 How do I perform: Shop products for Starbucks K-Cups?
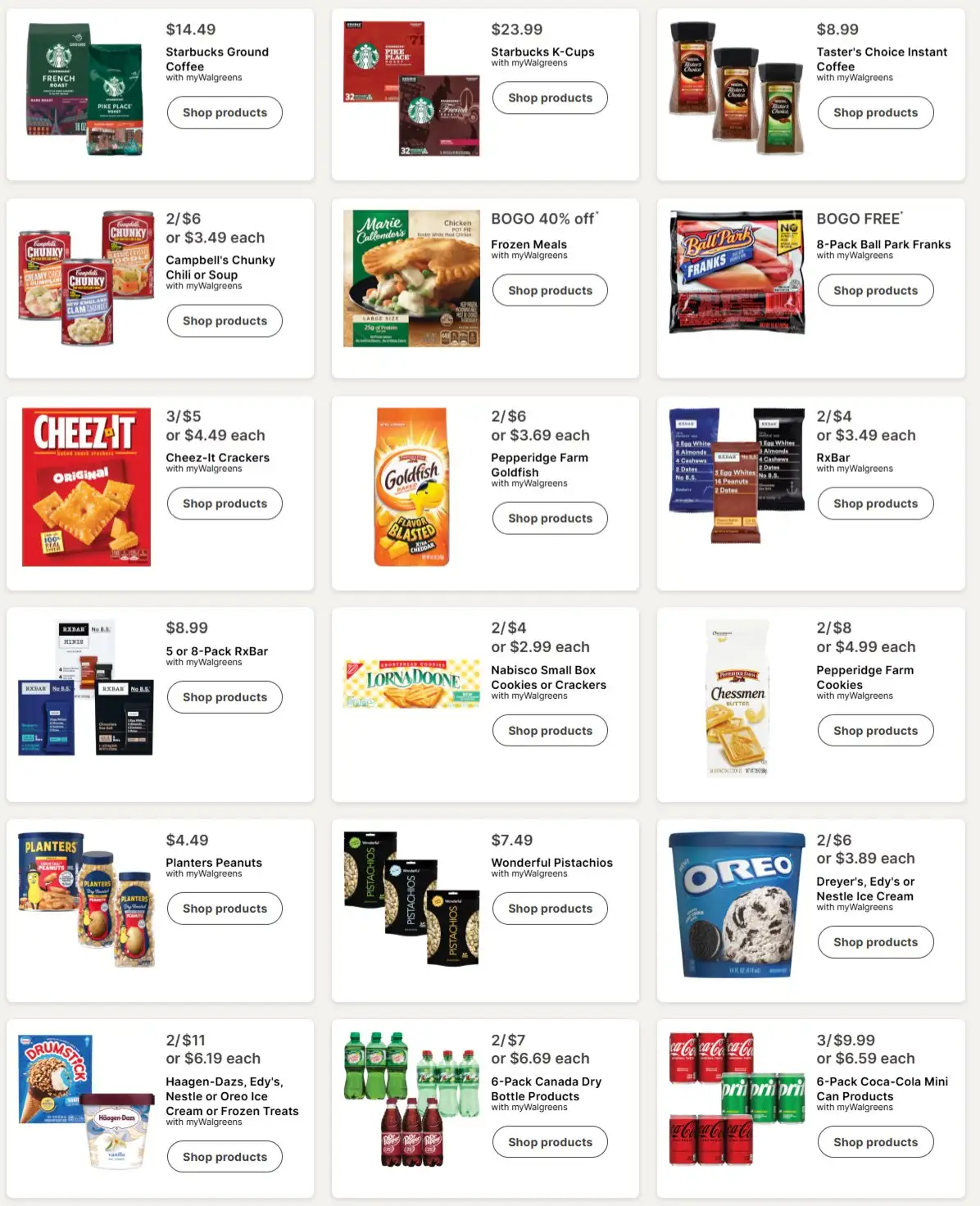point(550,97)
